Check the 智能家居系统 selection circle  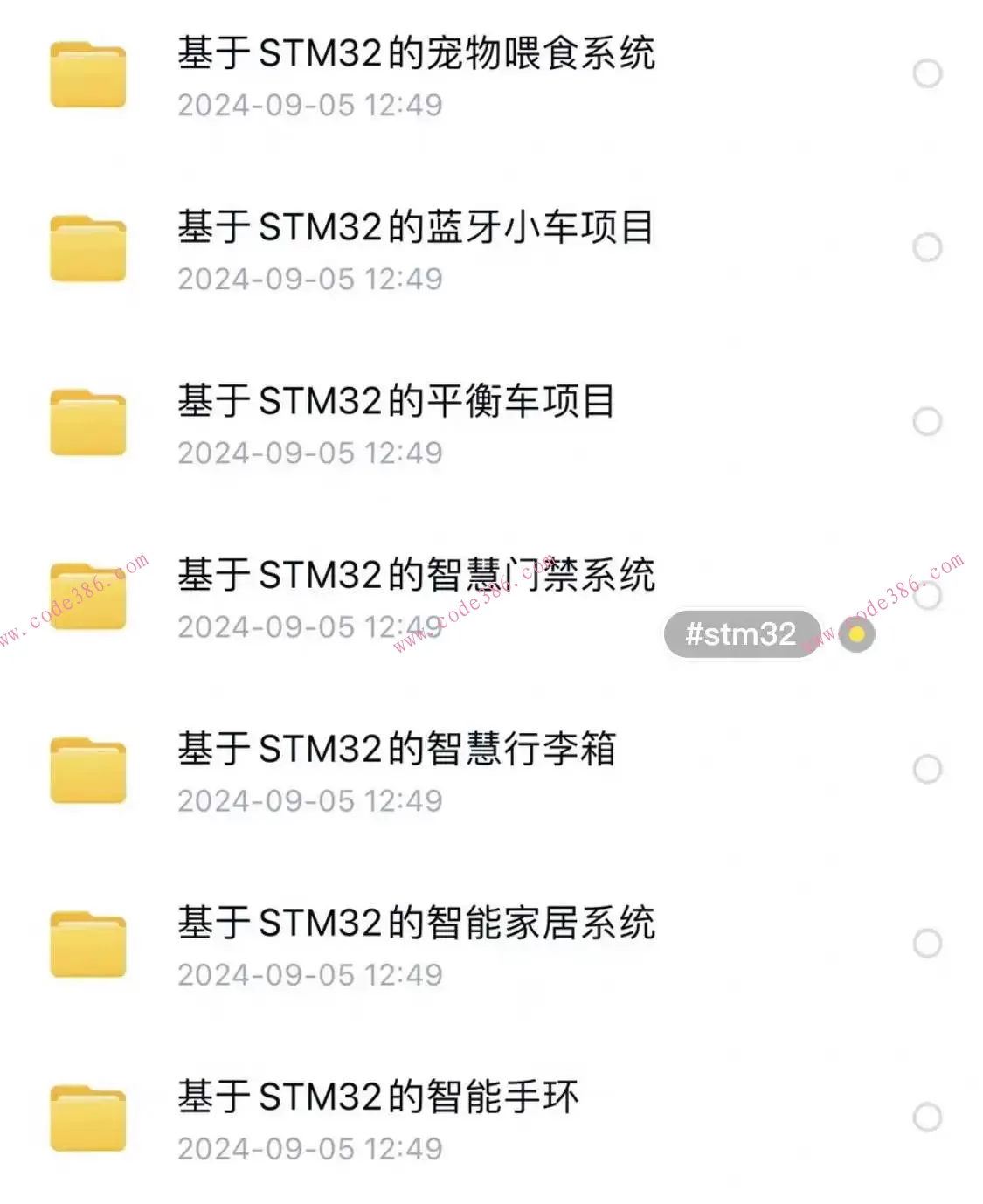point(928,942)
